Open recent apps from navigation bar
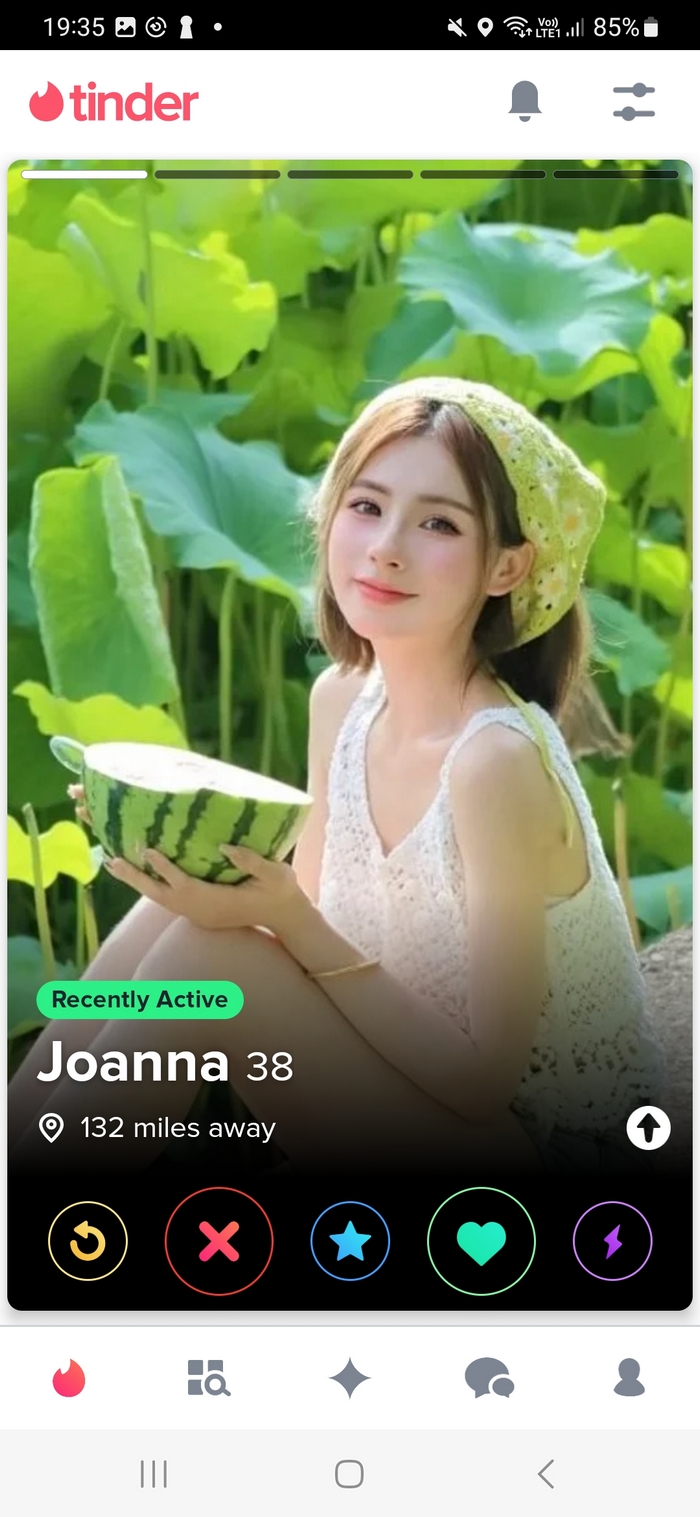Image resolution: width=700 pixels, height=1517 pixels. [x=153, y=1473]
